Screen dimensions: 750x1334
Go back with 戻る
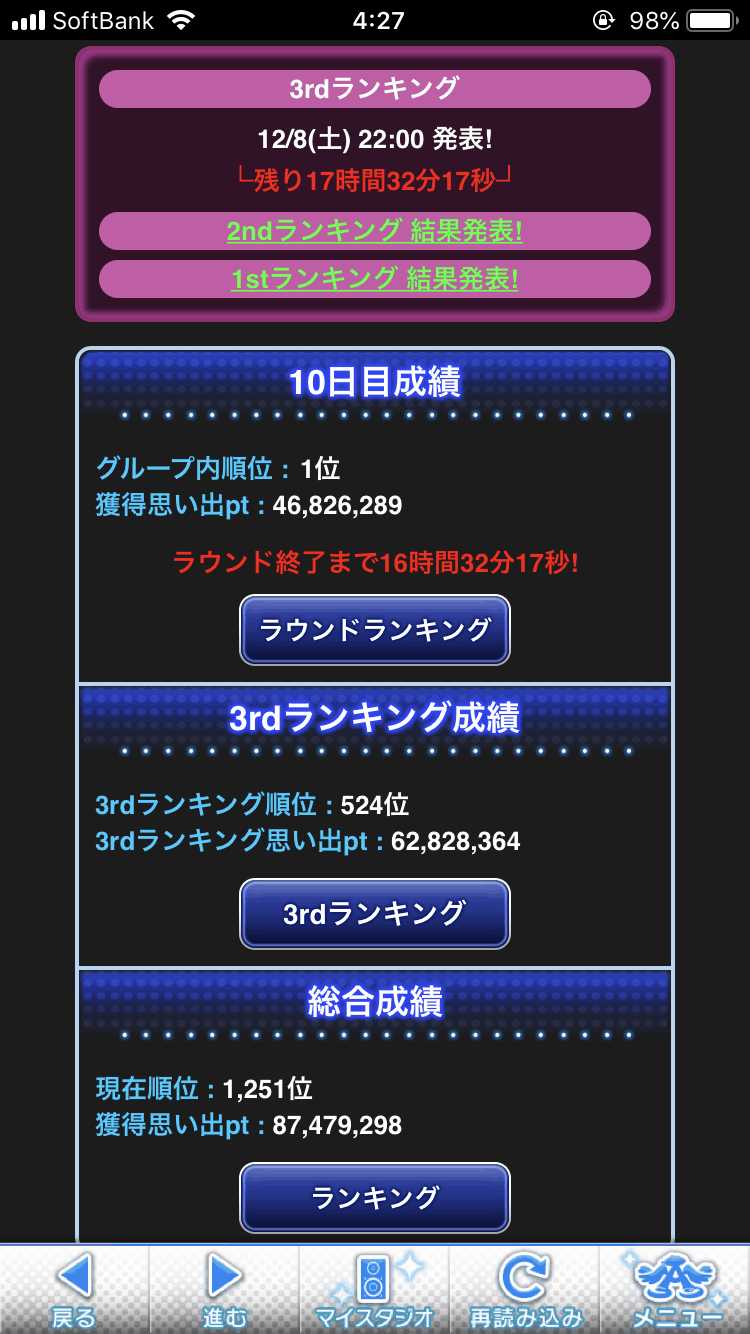(74, 1290)
